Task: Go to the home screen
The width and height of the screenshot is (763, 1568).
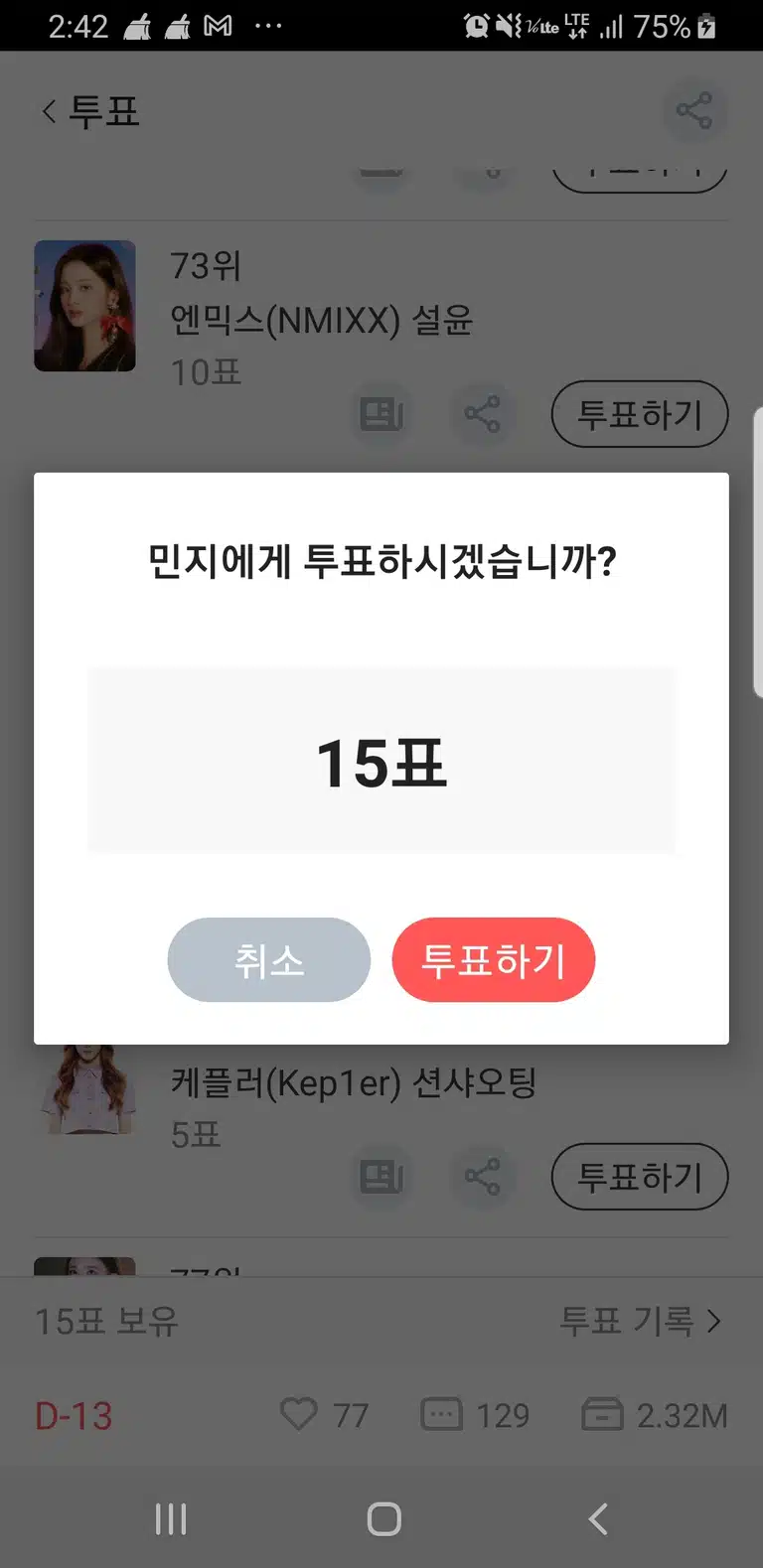Action: coord(383,1518)
